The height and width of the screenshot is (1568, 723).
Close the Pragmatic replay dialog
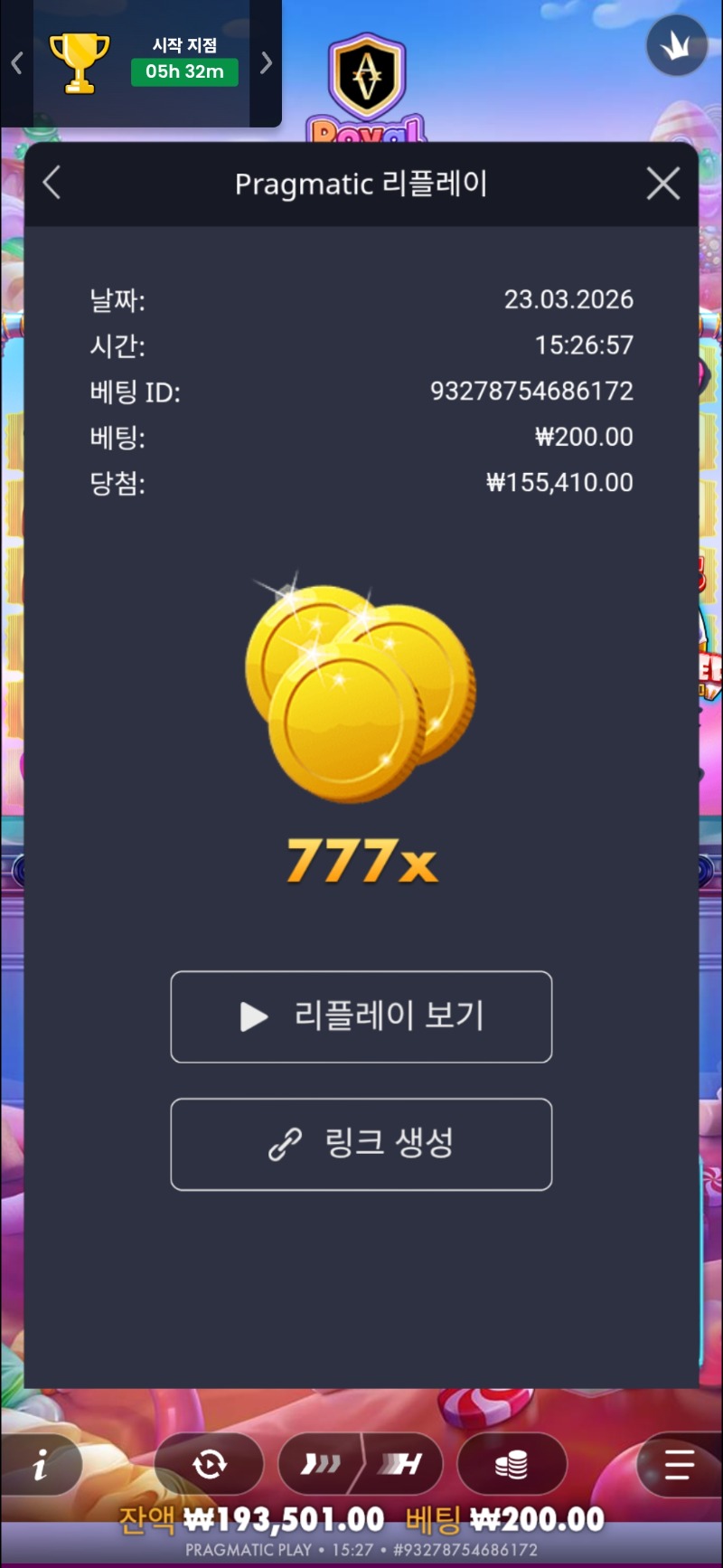[x=663, y=184]
